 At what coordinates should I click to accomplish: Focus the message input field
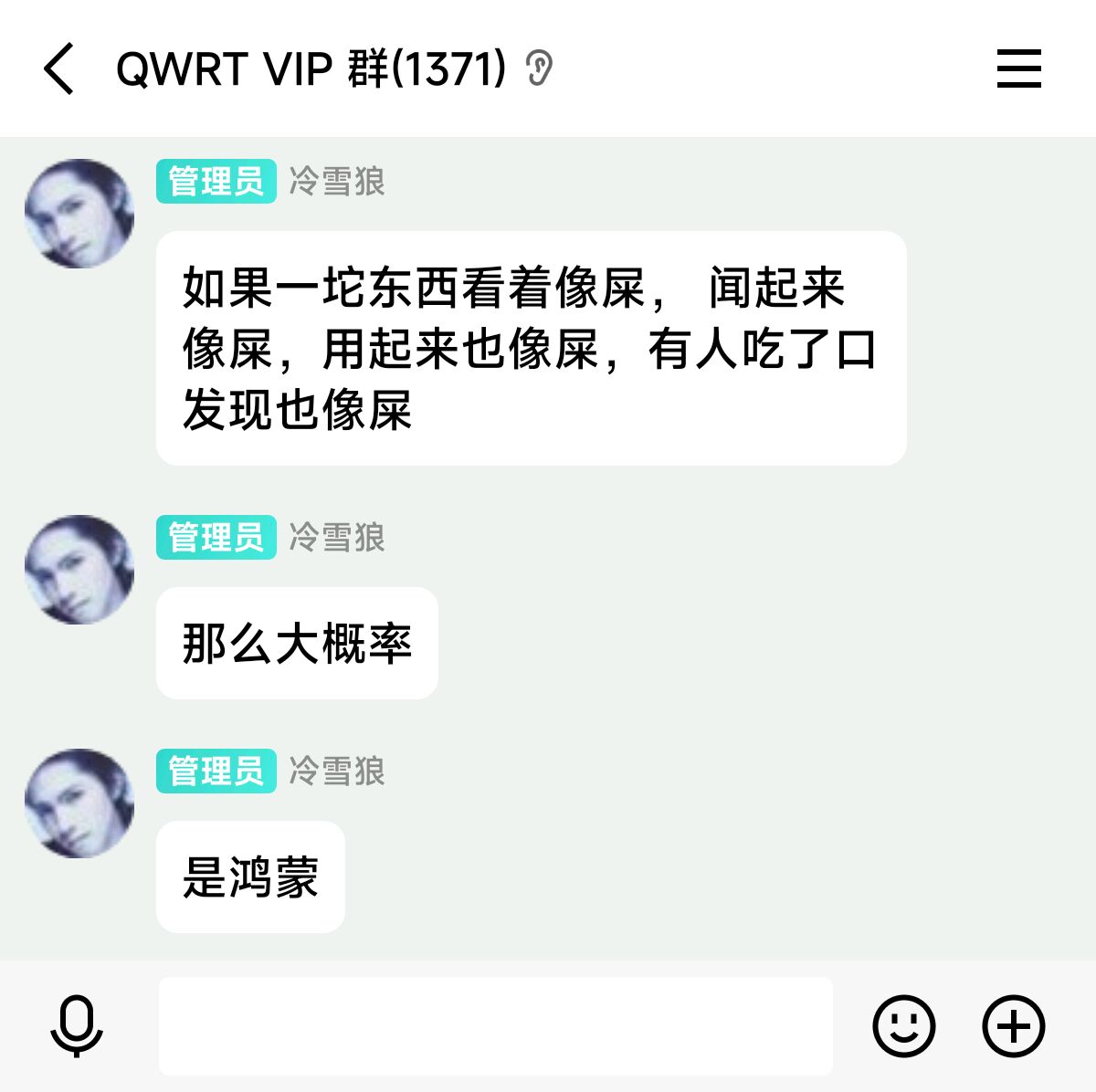click(x=495, y=1025)
